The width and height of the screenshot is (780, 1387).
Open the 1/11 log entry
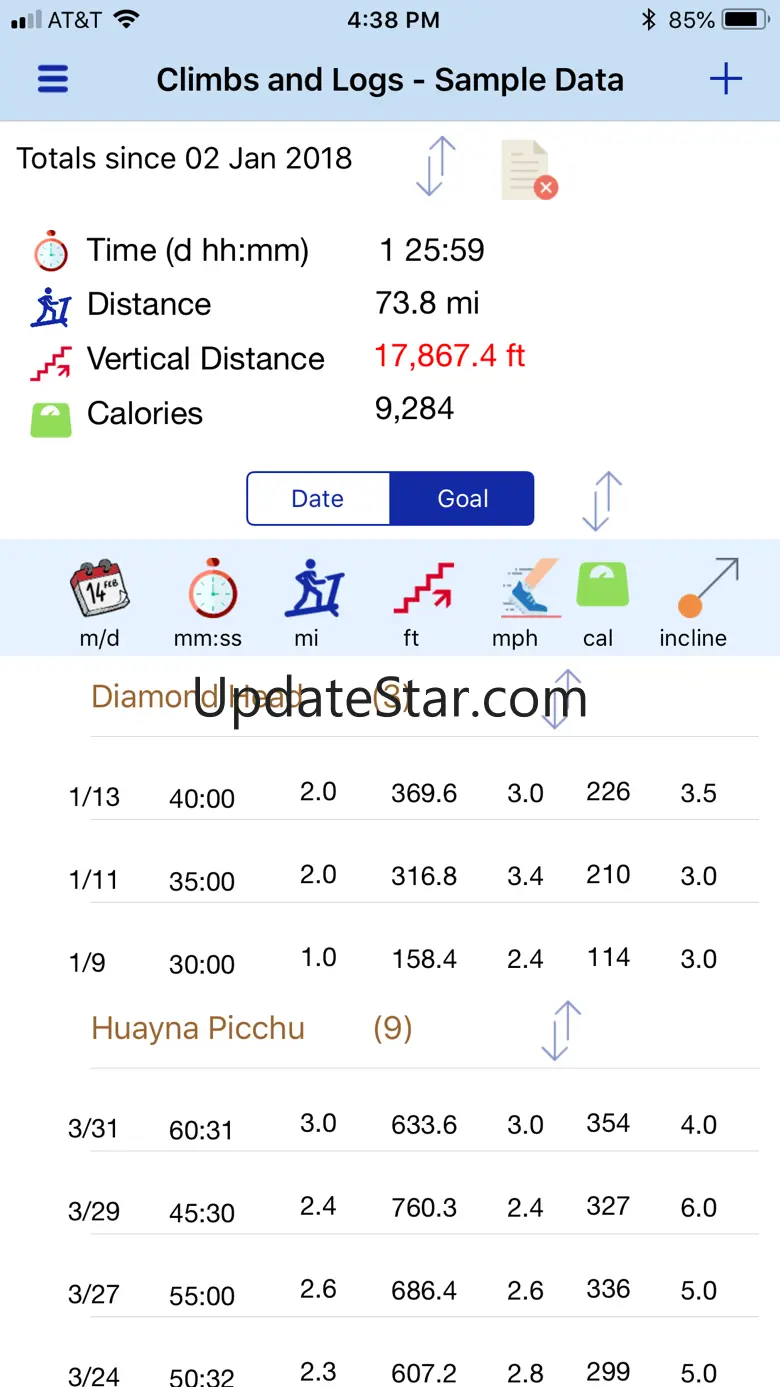click(414, 878)
